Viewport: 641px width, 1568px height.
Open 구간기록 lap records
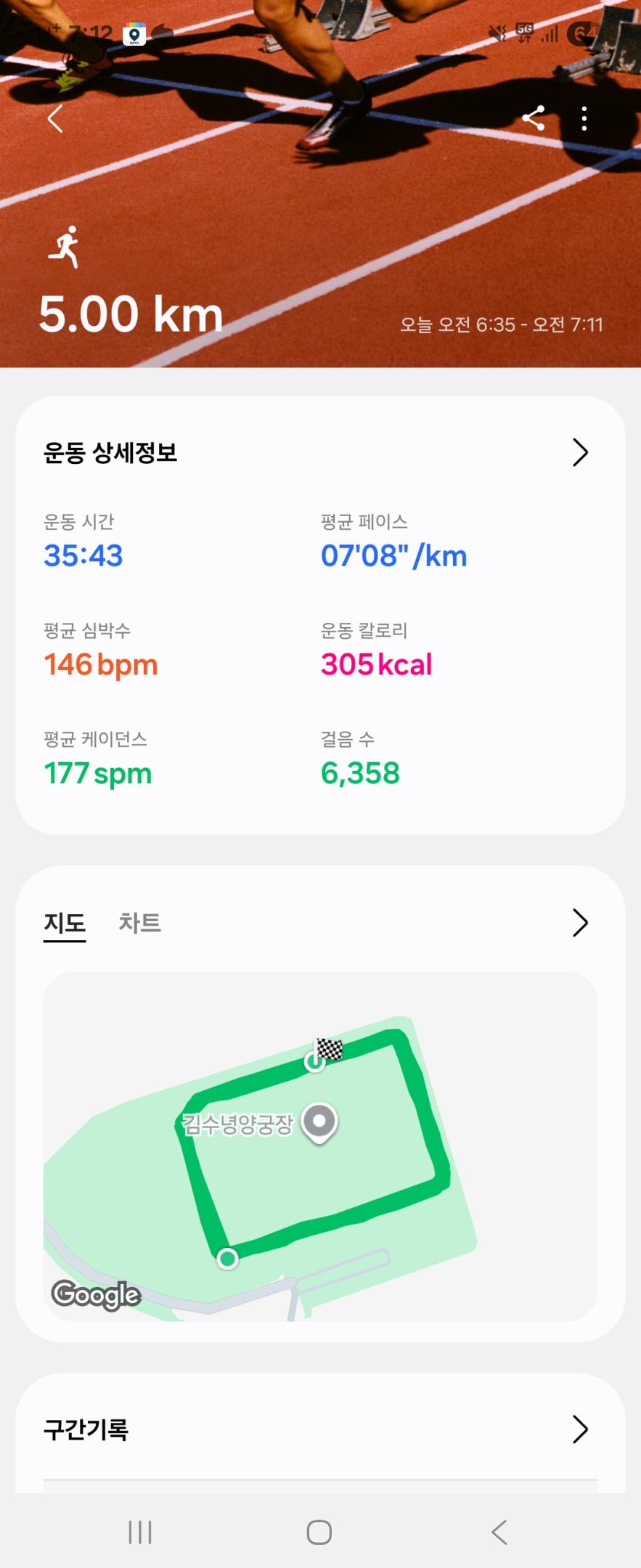point(579,1429)
